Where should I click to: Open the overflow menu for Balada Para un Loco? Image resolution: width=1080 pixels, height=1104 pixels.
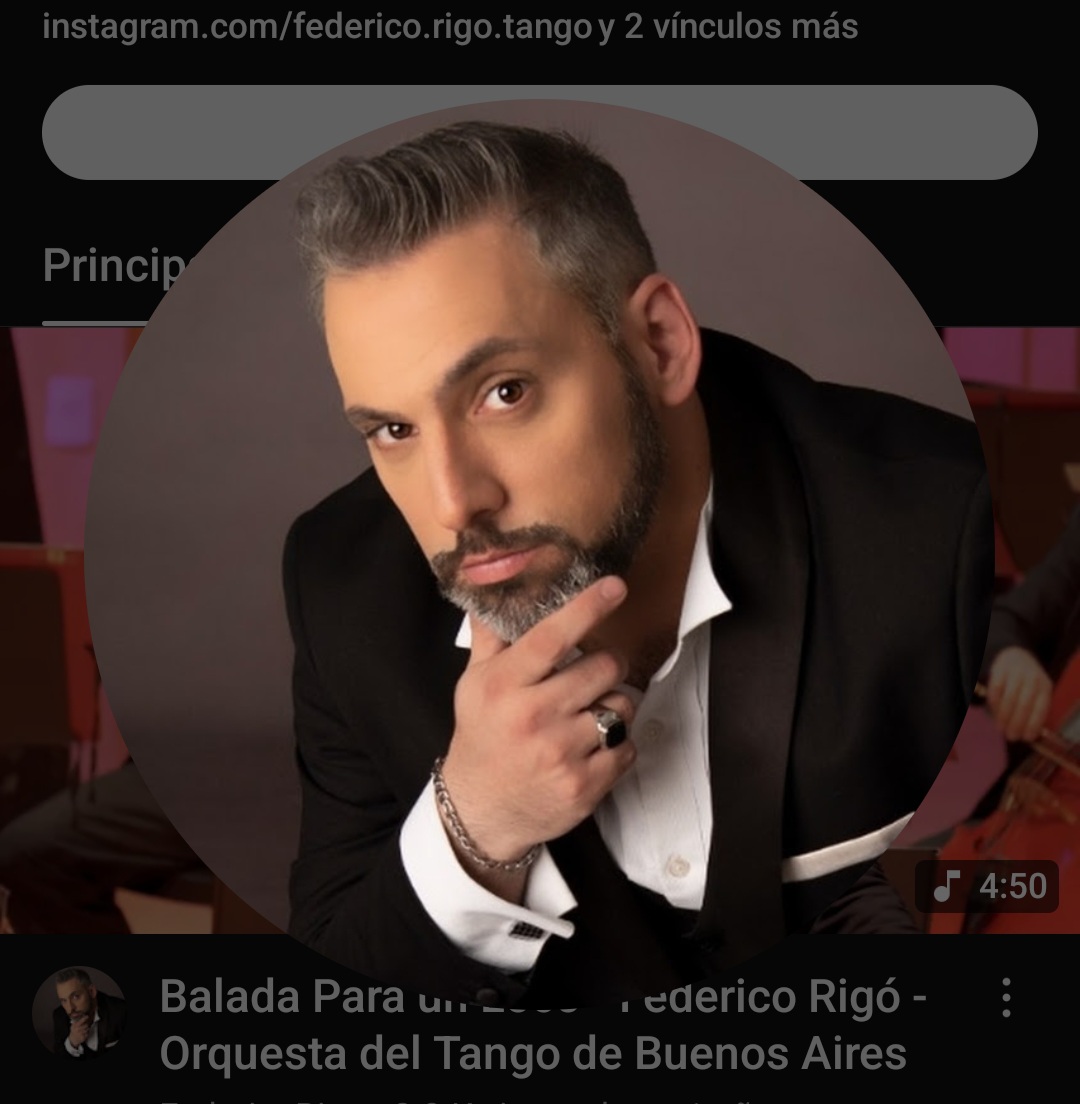[x=1006, y=997]
